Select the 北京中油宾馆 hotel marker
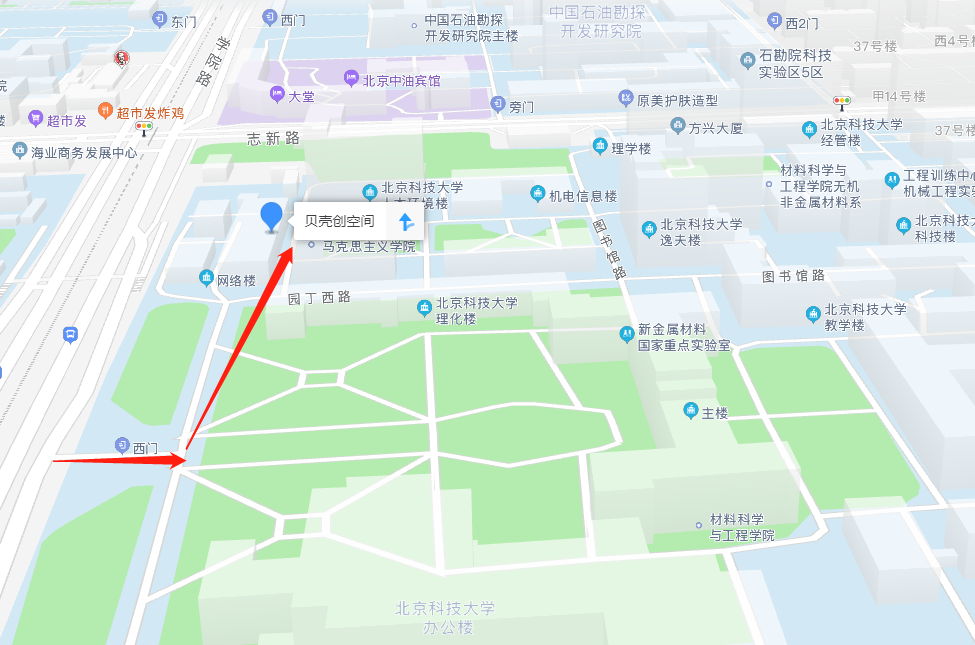975x645 pixels. point(351,78)
